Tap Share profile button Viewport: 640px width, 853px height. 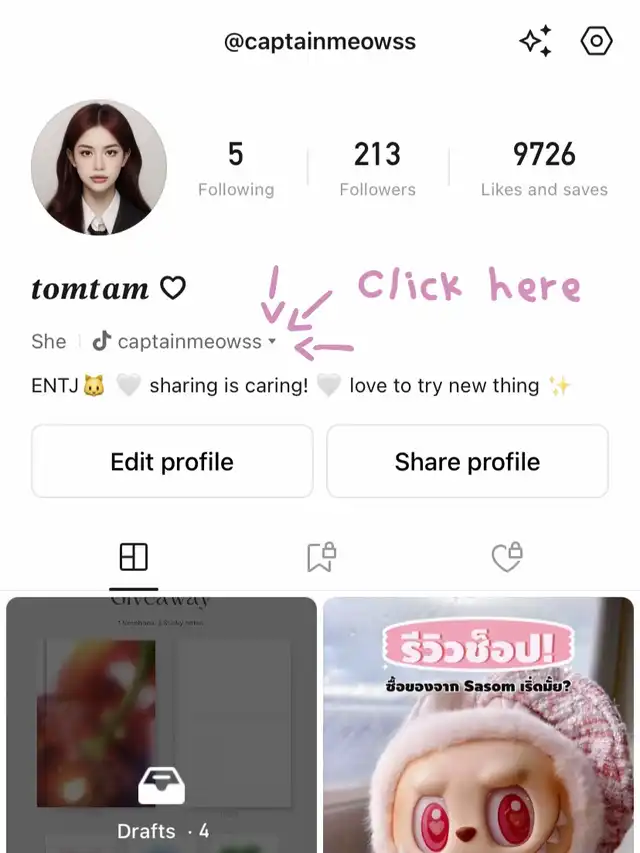pyautogui.click(x=467, y=461)
